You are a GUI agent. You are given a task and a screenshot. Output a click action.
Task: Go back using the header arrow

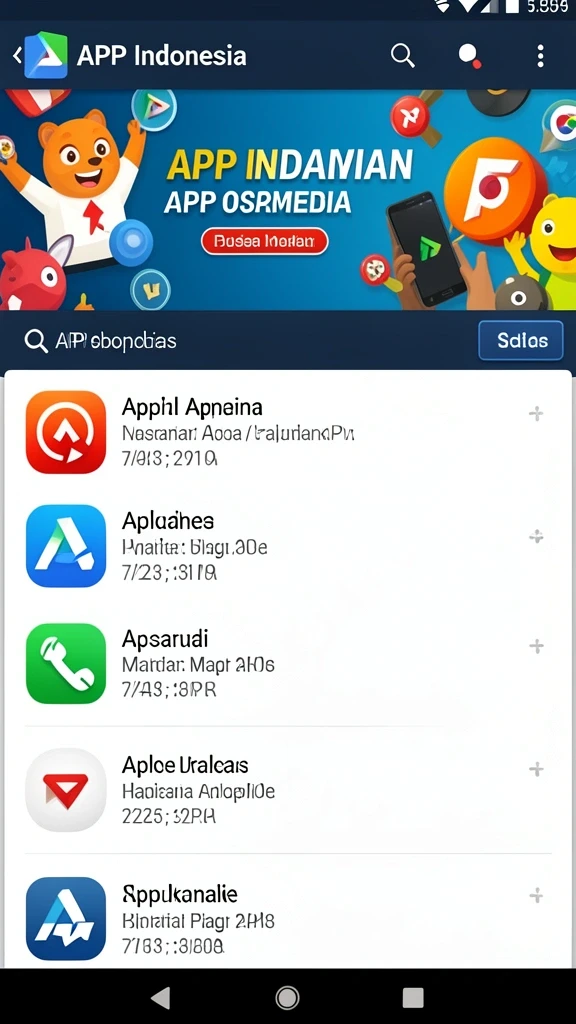tap(17, 56)
